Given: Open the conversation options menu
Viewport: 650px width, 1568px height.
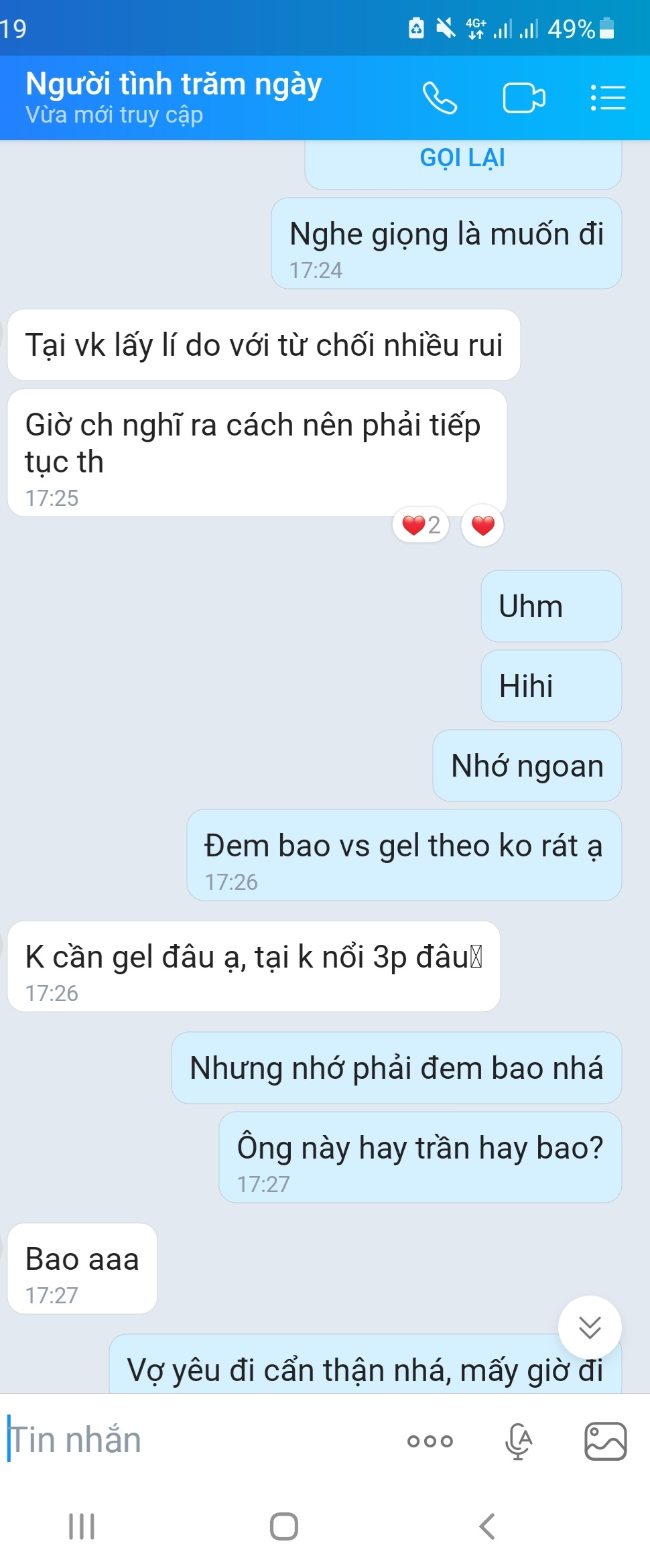Looking at the screenshot, I should pos(608,99).
